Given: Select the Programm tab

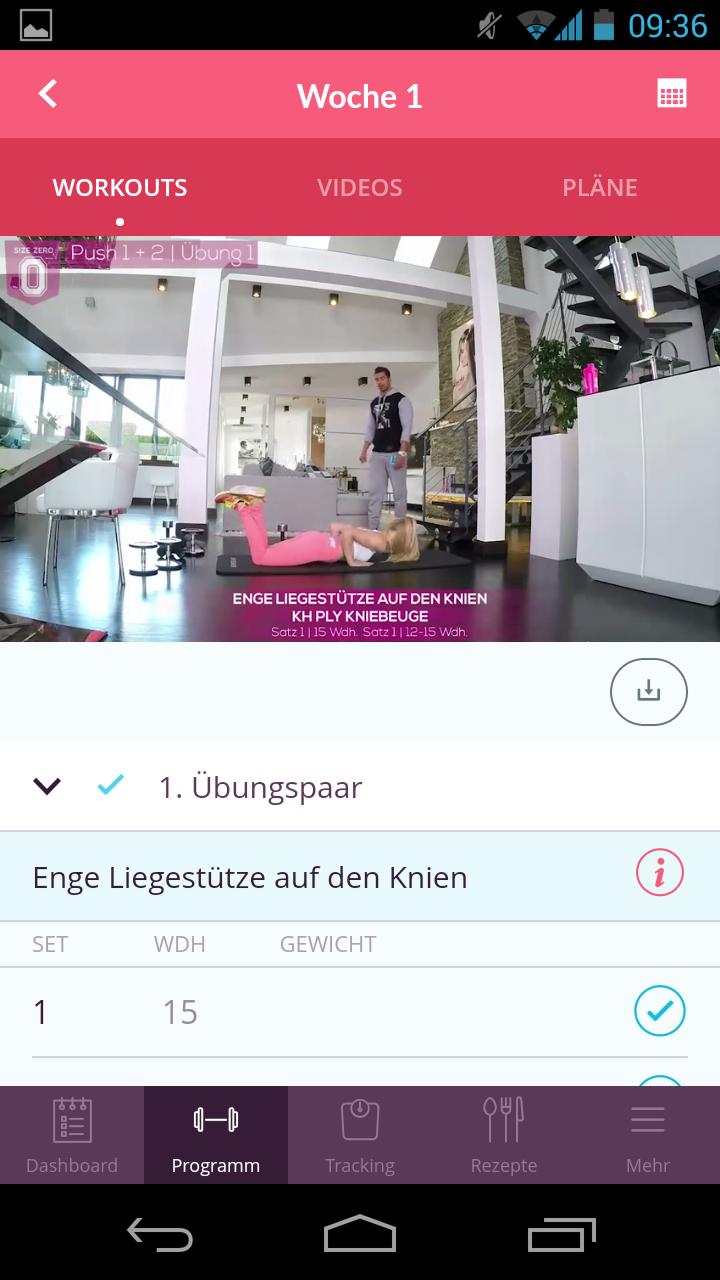Looking at the screenshot, I should pos(216,1135).
